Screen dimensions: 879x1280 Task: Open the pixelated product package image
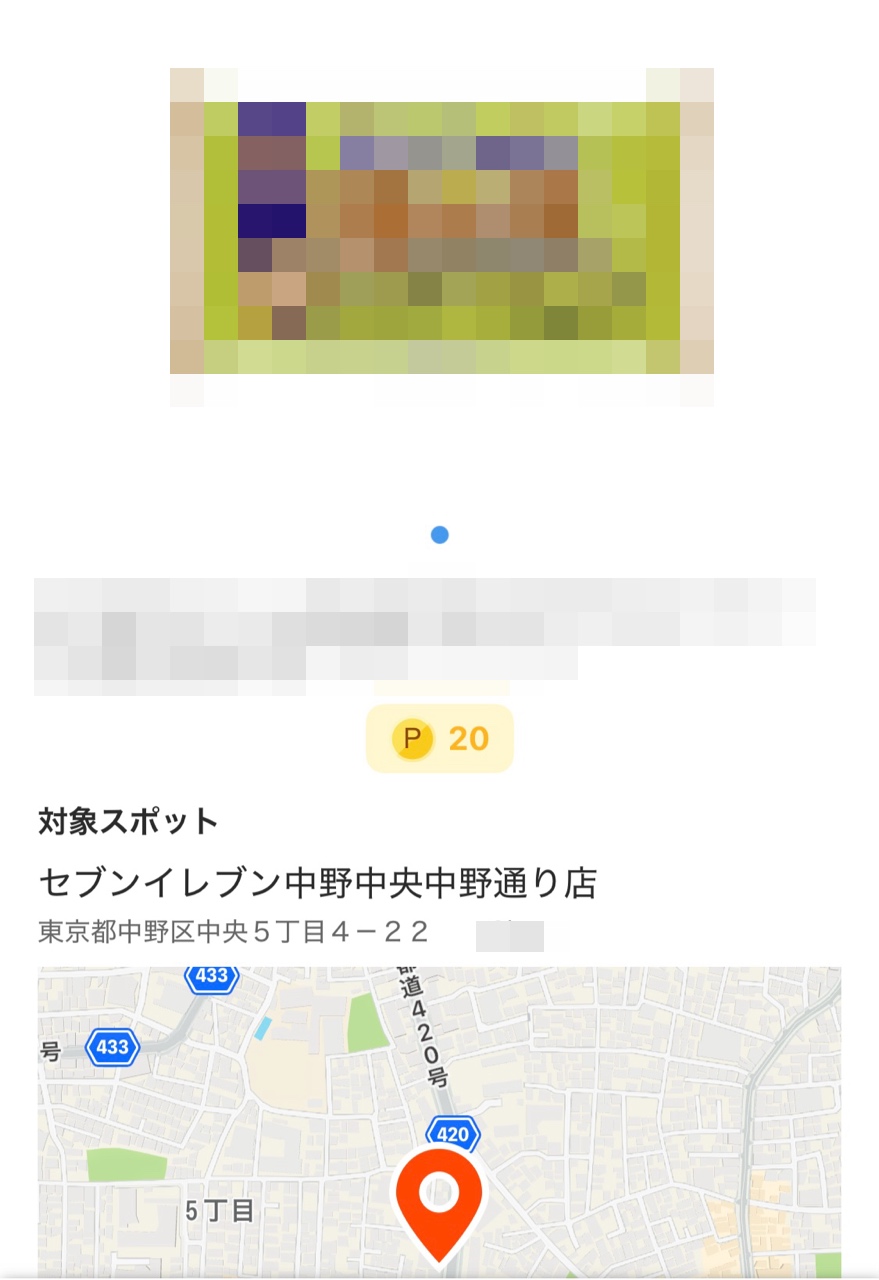pyautogui.click(x=440, y=235)
